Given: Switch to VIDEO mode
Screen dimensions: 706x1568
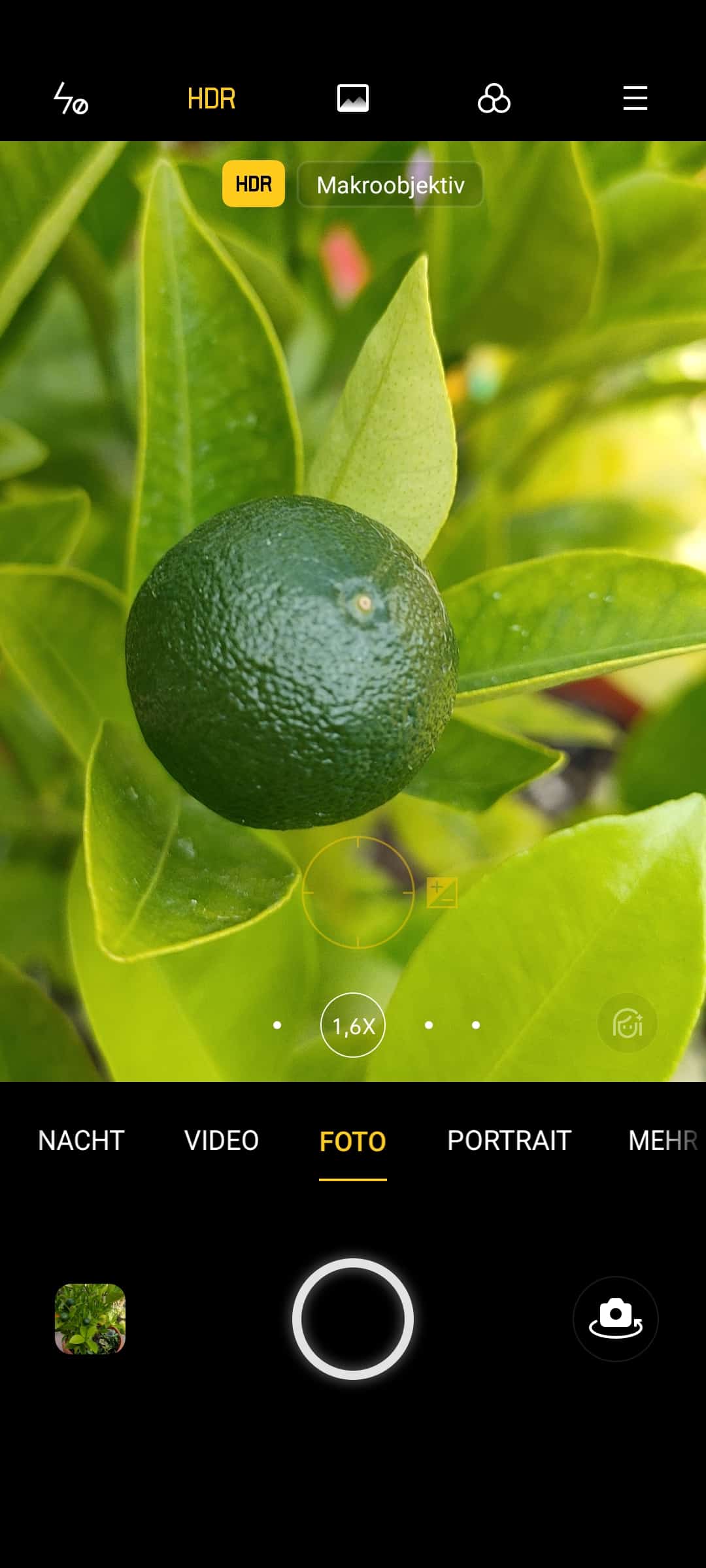Looking at the screenshot, I should tap(222, 1141).
